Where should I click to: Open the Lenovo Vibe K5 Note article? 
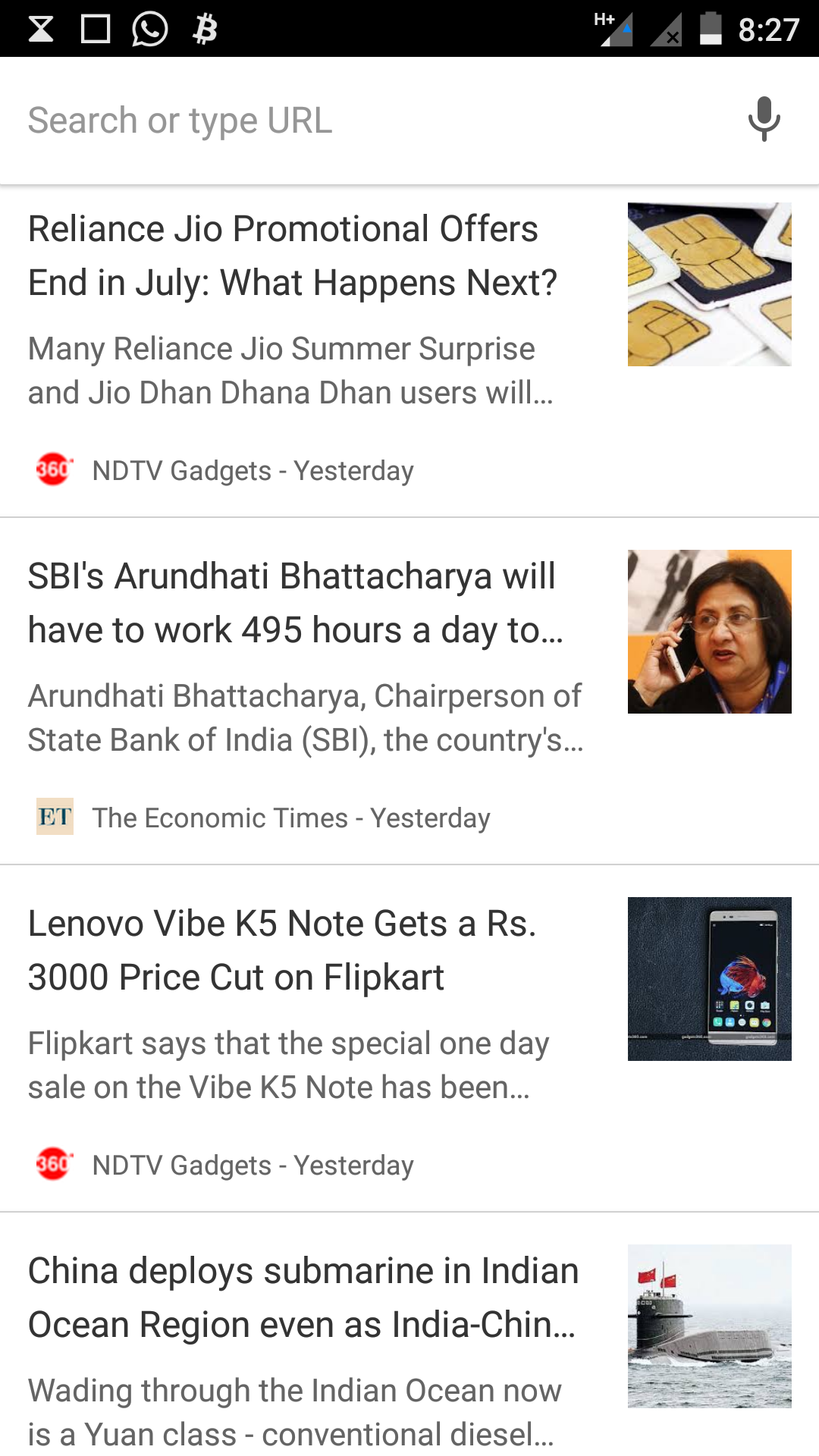pos(282,951)
